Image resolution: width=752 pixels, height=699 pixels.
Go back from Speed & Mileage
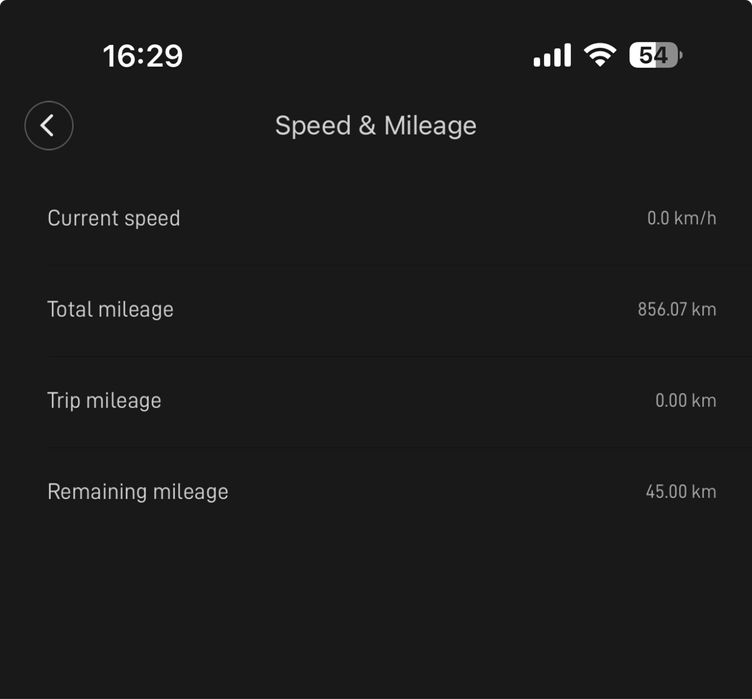(x=48, y=126)
